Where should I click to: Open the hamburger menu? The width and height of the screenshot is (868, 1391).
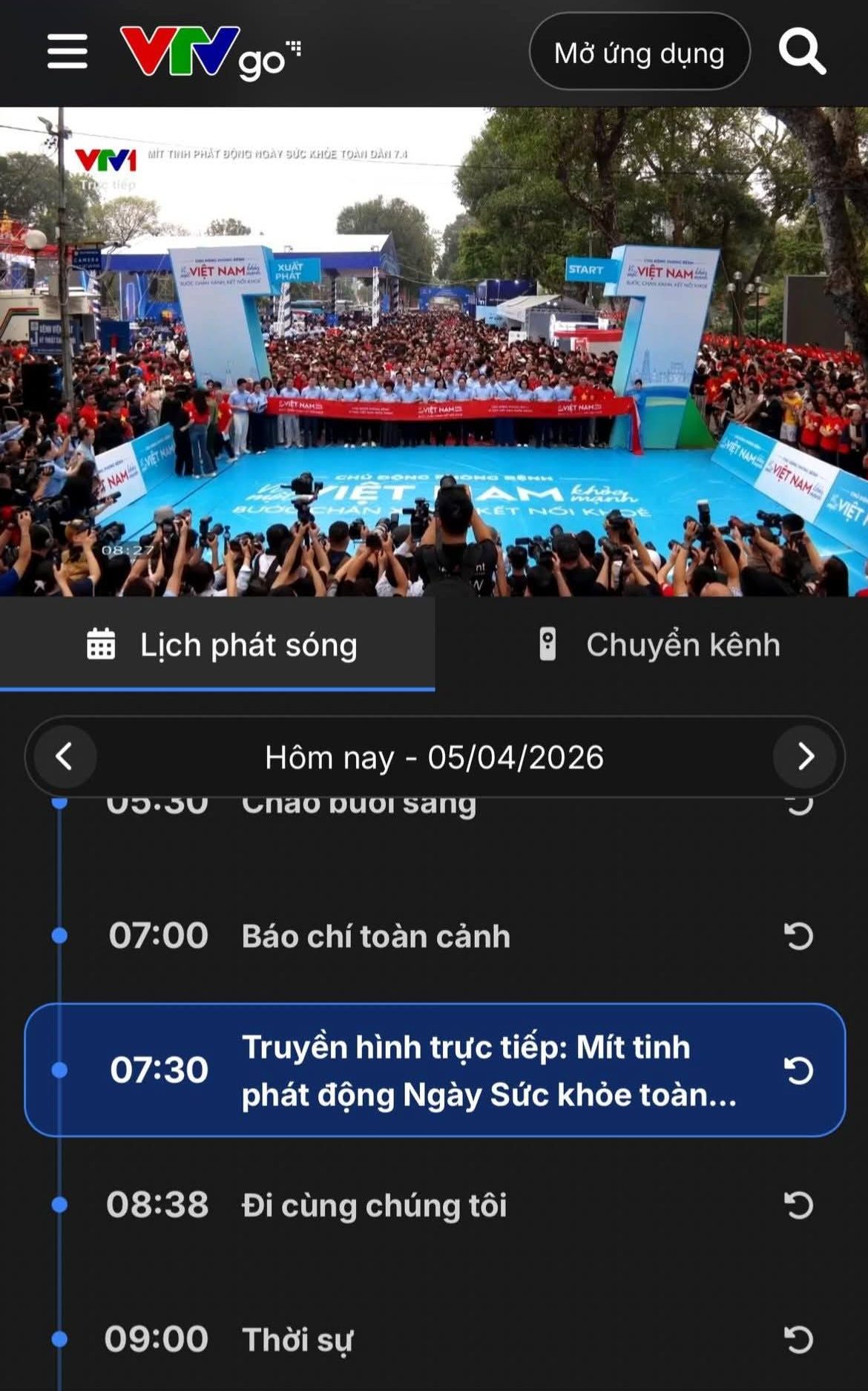68,51
